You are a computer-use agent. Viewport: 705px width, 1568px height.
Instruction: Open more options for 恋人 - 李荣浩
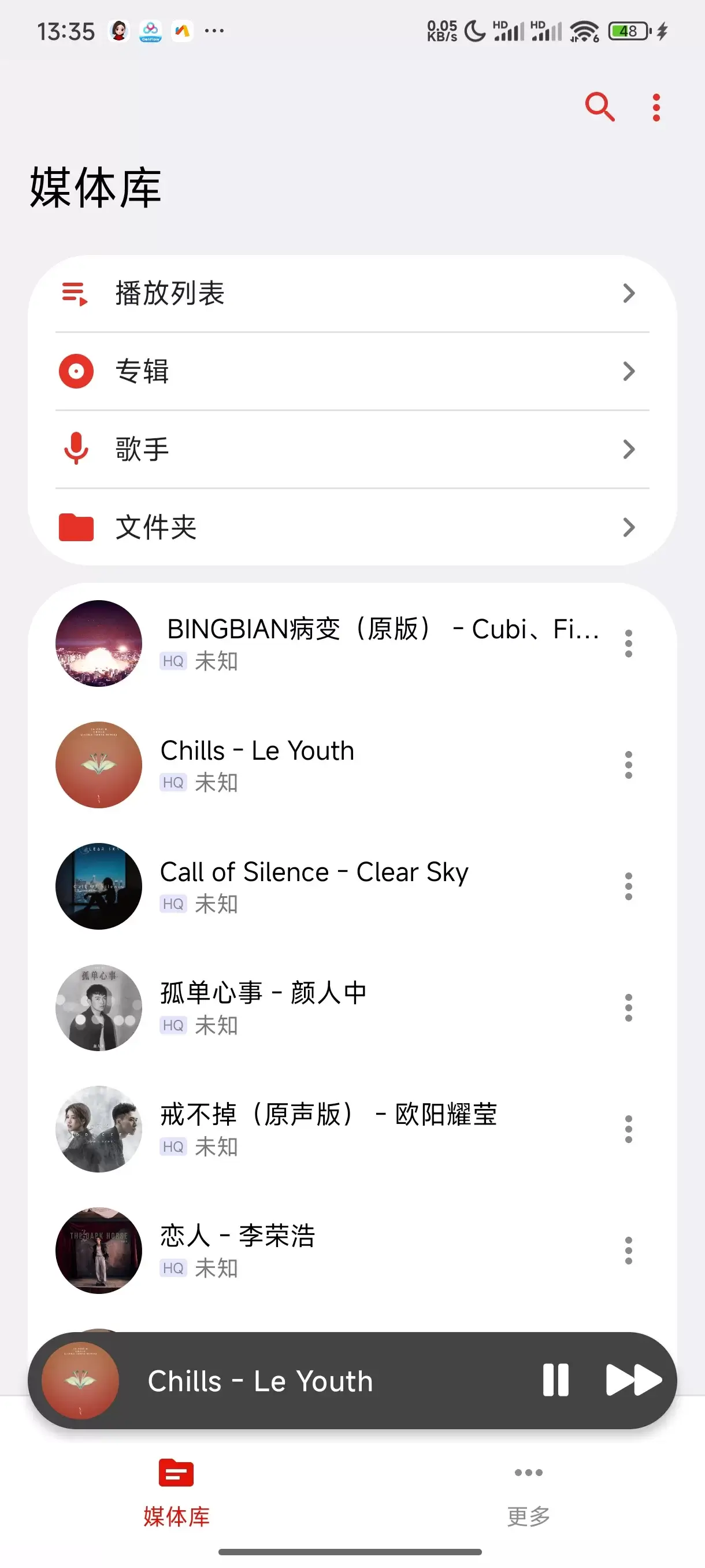point(628,1251)
